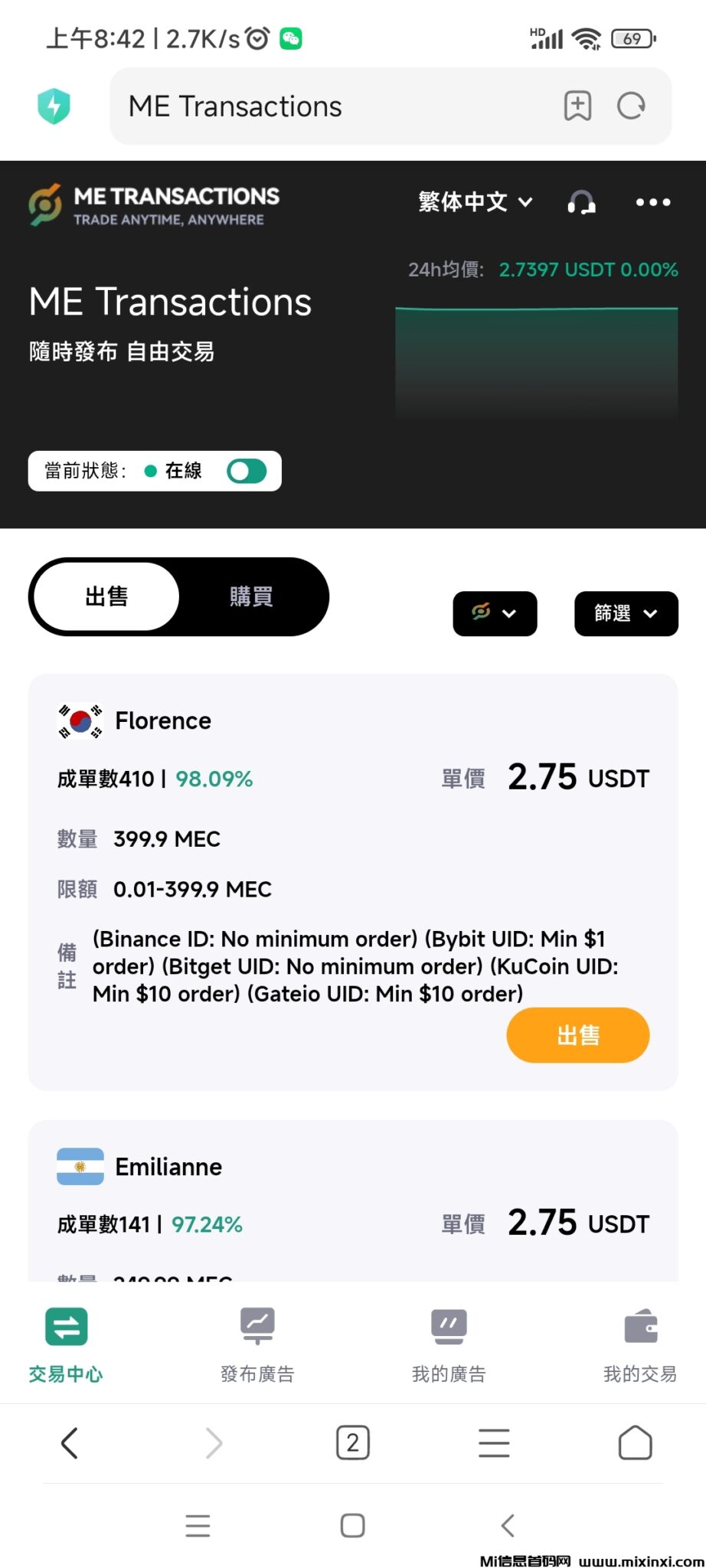Select the 出售 segment
This screenshot has height=1568, width=706.
pos(107,596)
